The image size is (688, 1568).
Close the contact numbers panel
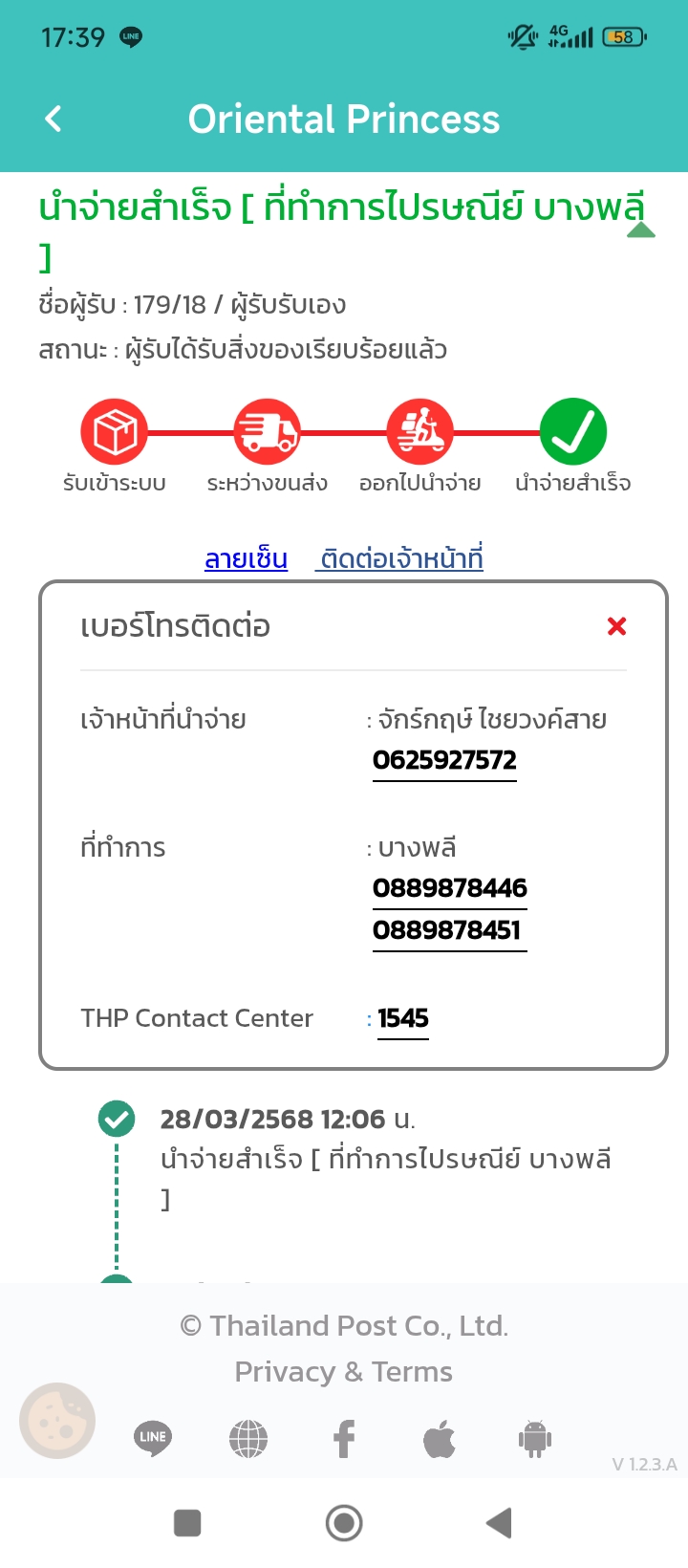(617, 626)
